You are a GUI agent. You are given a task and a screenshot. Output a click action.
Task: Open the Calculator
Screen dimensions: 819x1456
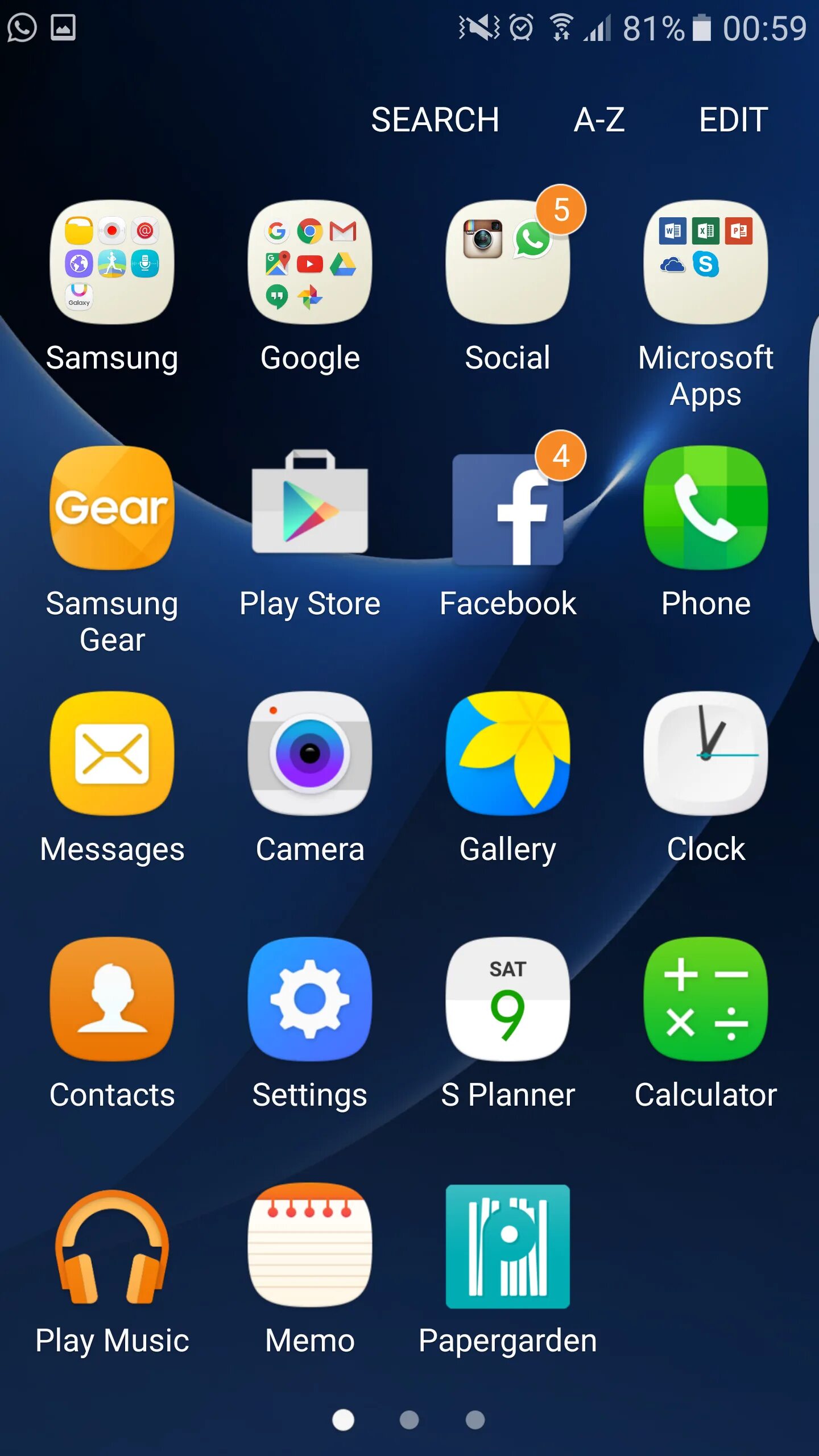point(706,1001)
